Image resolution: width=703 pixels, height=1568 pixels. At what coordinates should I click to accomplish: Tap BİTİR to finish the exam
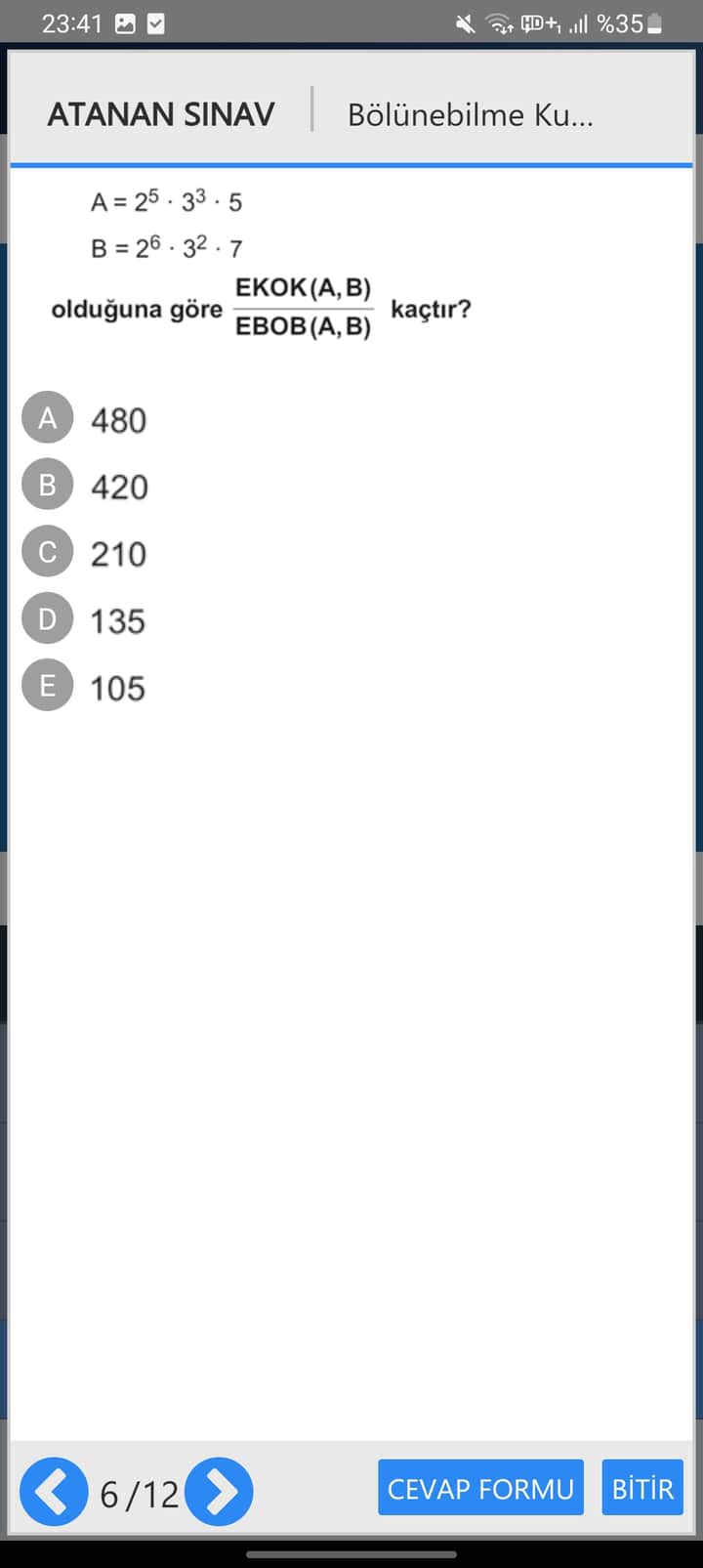click(x=642, y=1488)
